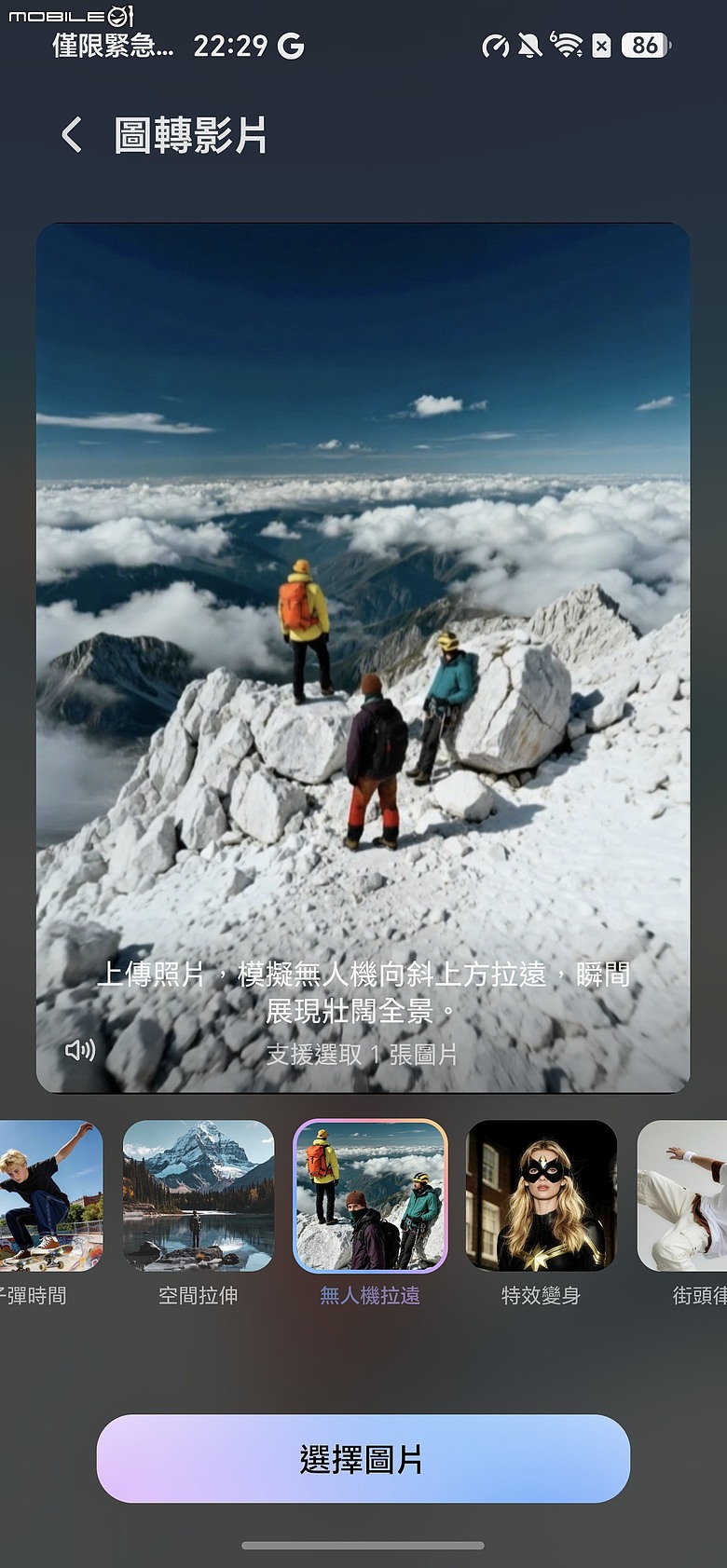Select the 無人機拉遠 effect
Image resolution: width=727 pixels, height=1568 pixels.
pos(370,1196)
